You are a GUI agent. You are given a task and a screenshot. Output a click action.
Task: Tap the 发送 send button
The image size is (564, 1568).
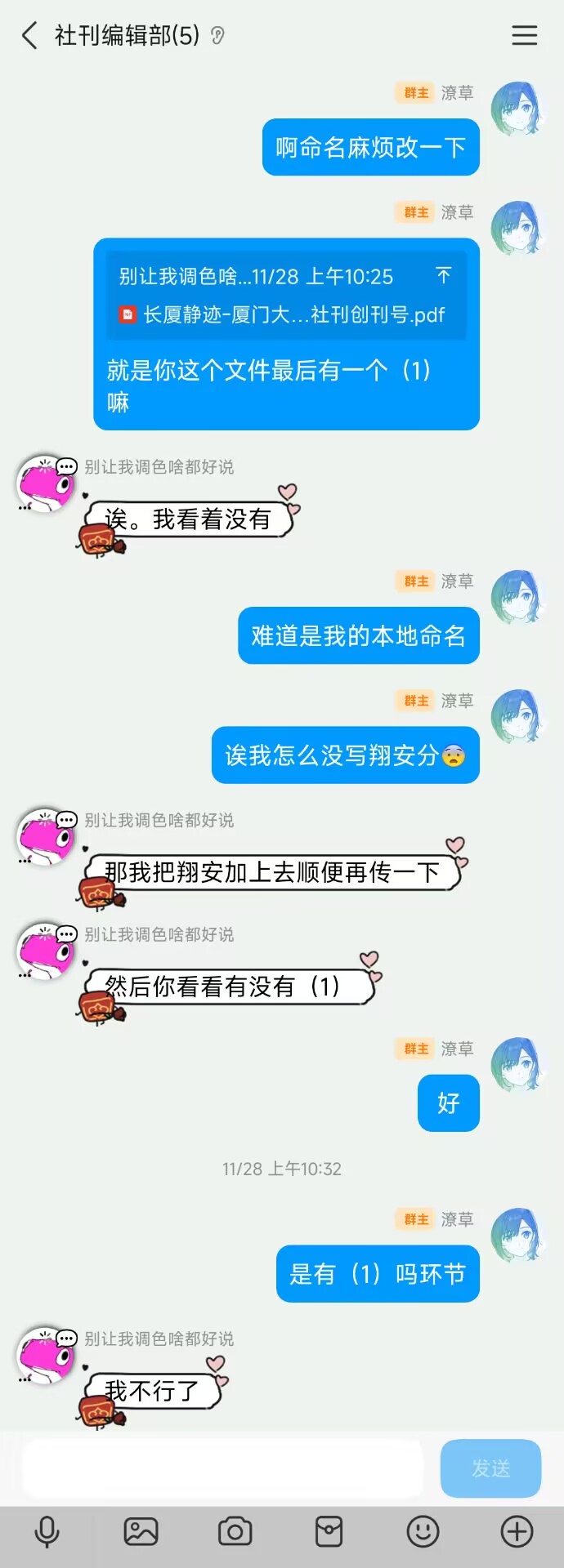click(490, 1468)
